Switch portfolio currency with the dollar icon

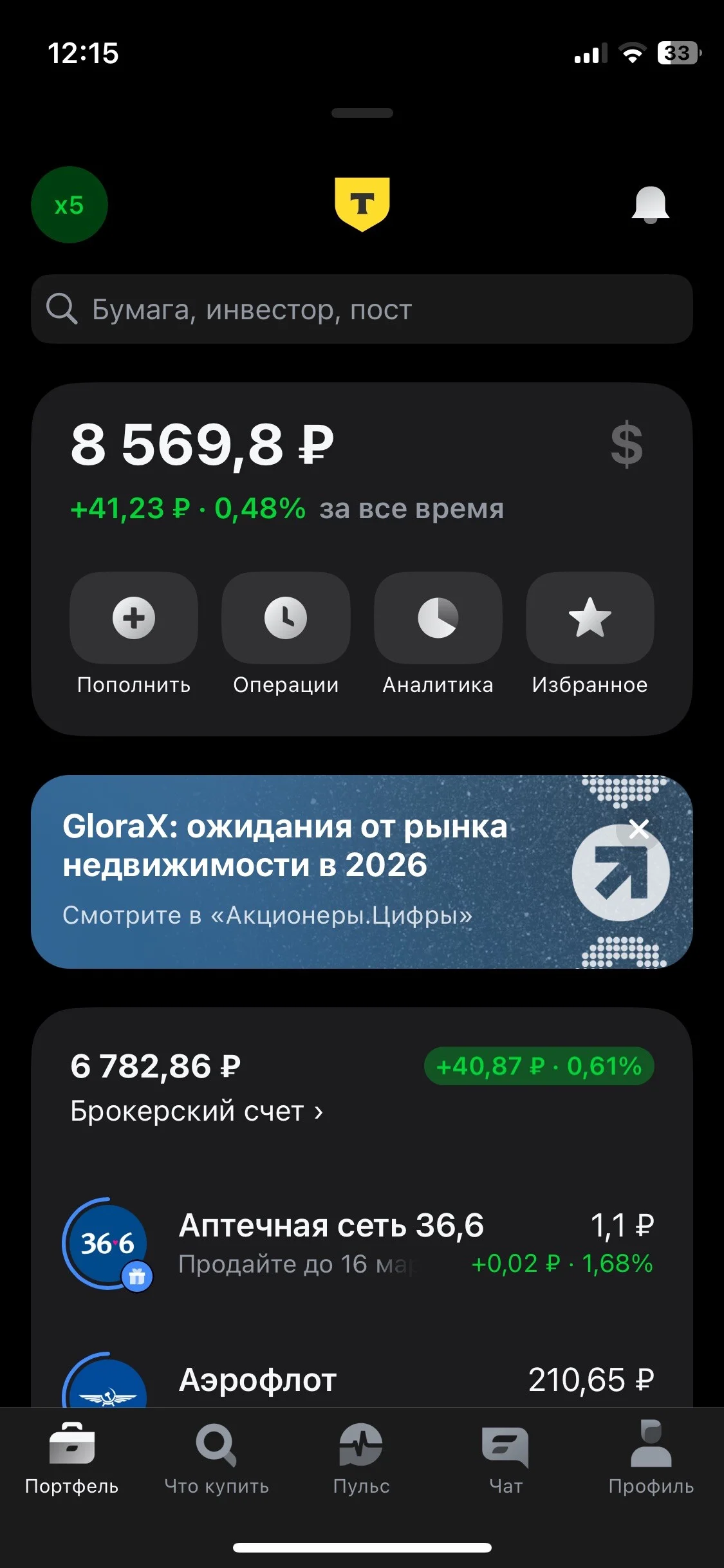click(626, 444)
